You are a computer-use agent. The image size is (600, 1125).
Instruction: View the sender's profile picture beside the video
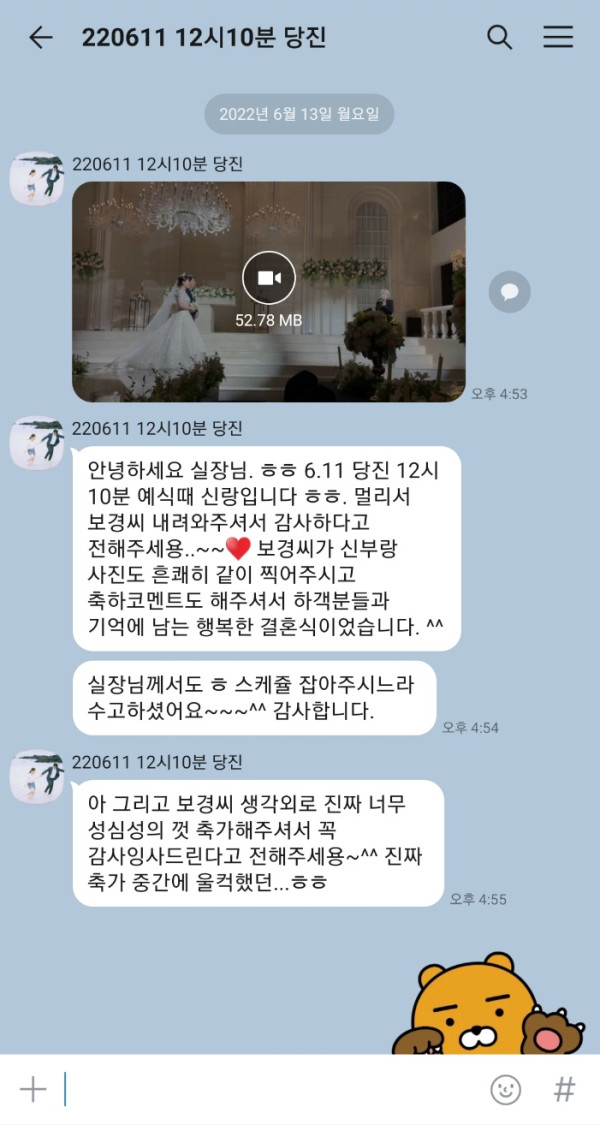37,183
